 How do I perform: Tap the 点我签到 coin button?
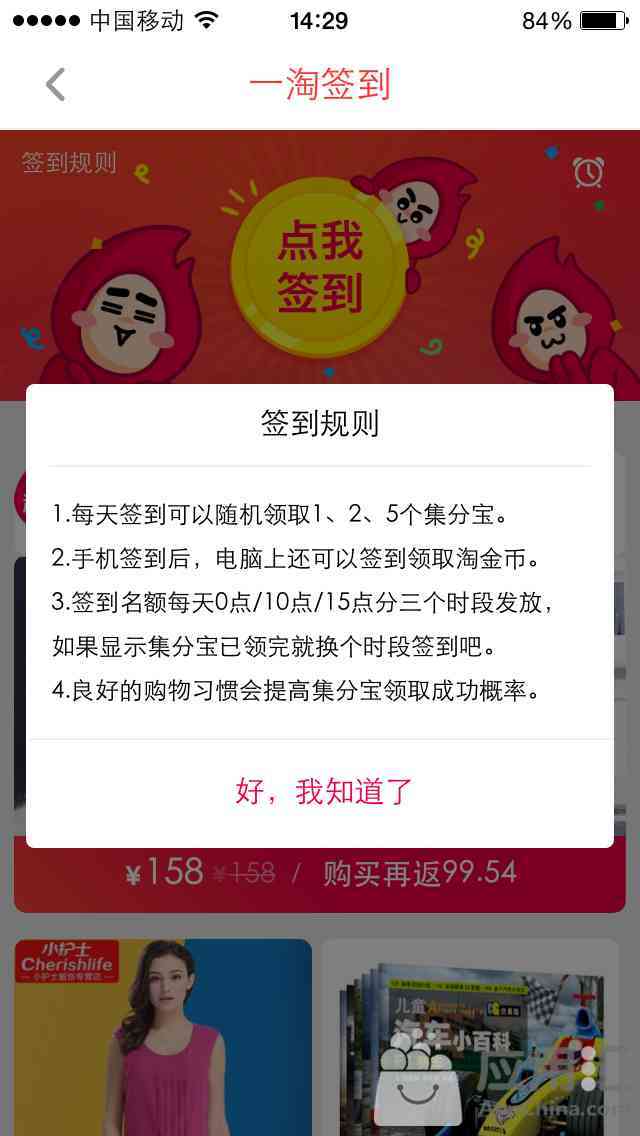coord(320,269)
